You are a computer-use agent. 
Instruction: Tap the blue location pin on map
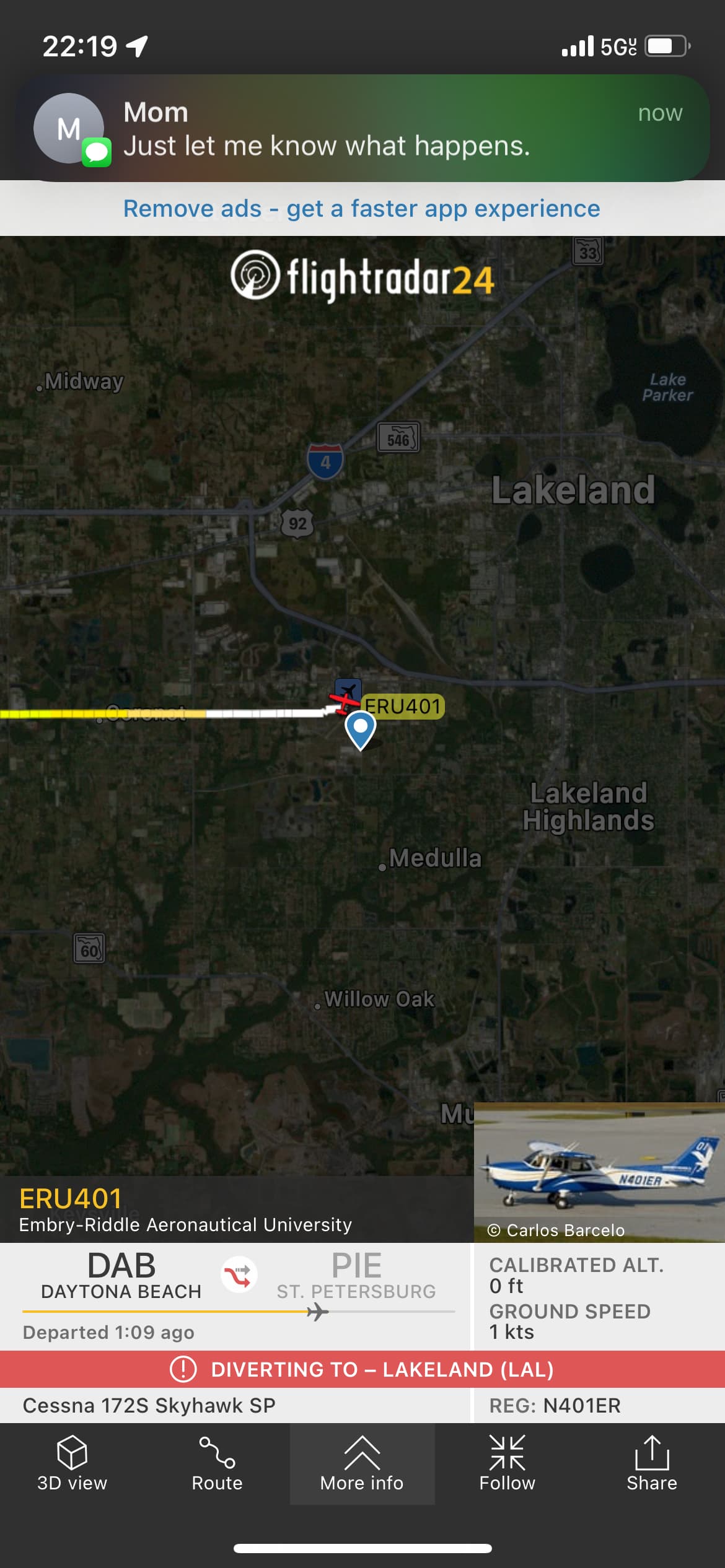coord(360,728)
